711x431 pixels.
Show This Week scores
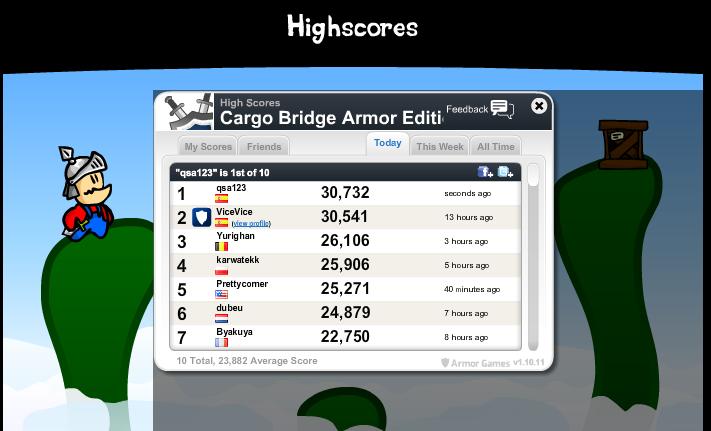(x=439, y=147)
